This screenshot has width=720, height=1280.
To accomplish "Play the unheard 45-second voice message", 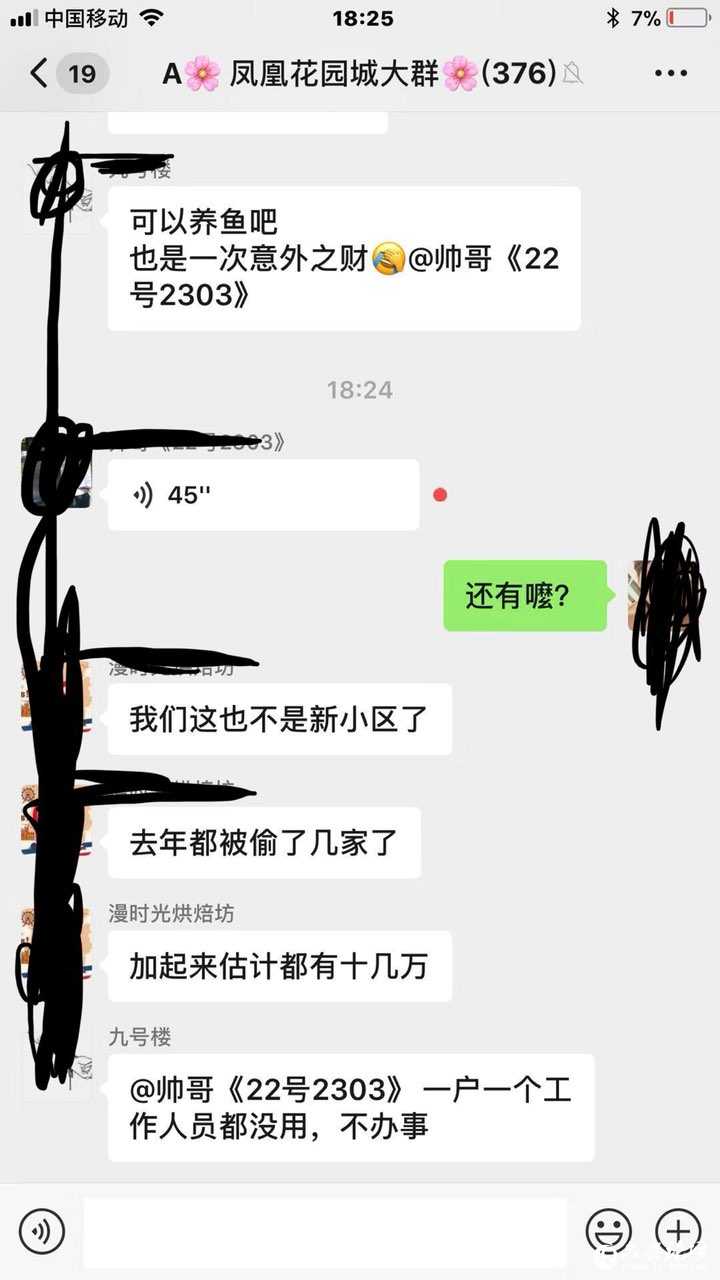I will (262, 494).
